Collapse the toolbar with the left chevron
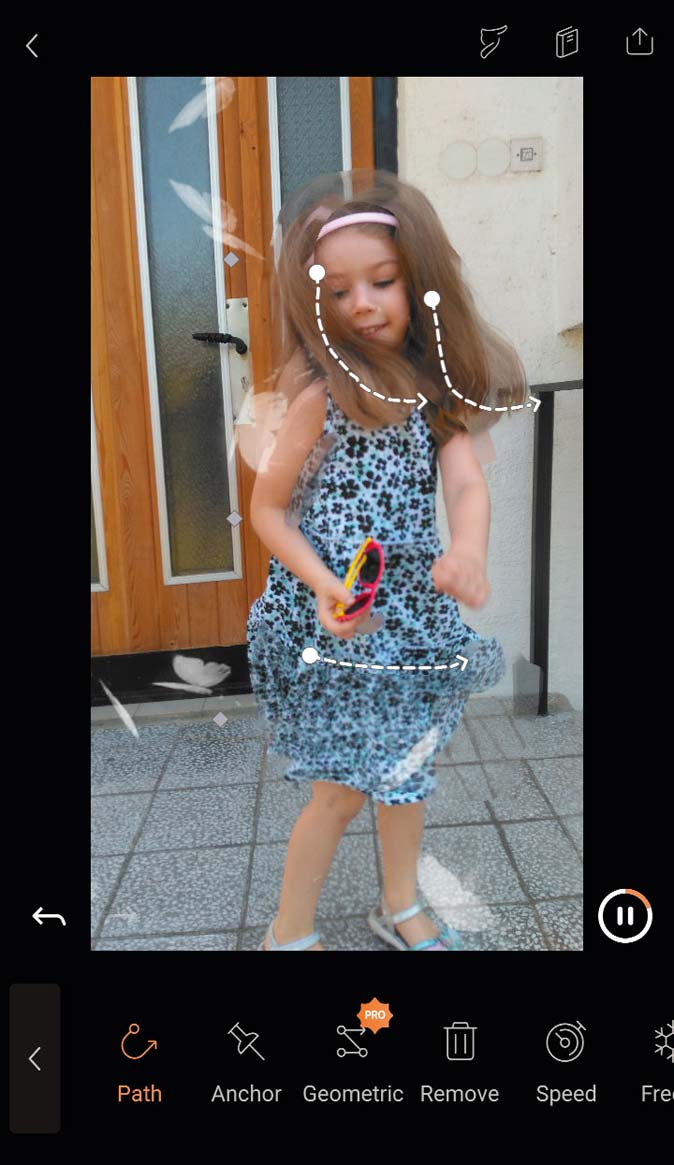Screen dimensions: 674x1165 pos(35,1058)
